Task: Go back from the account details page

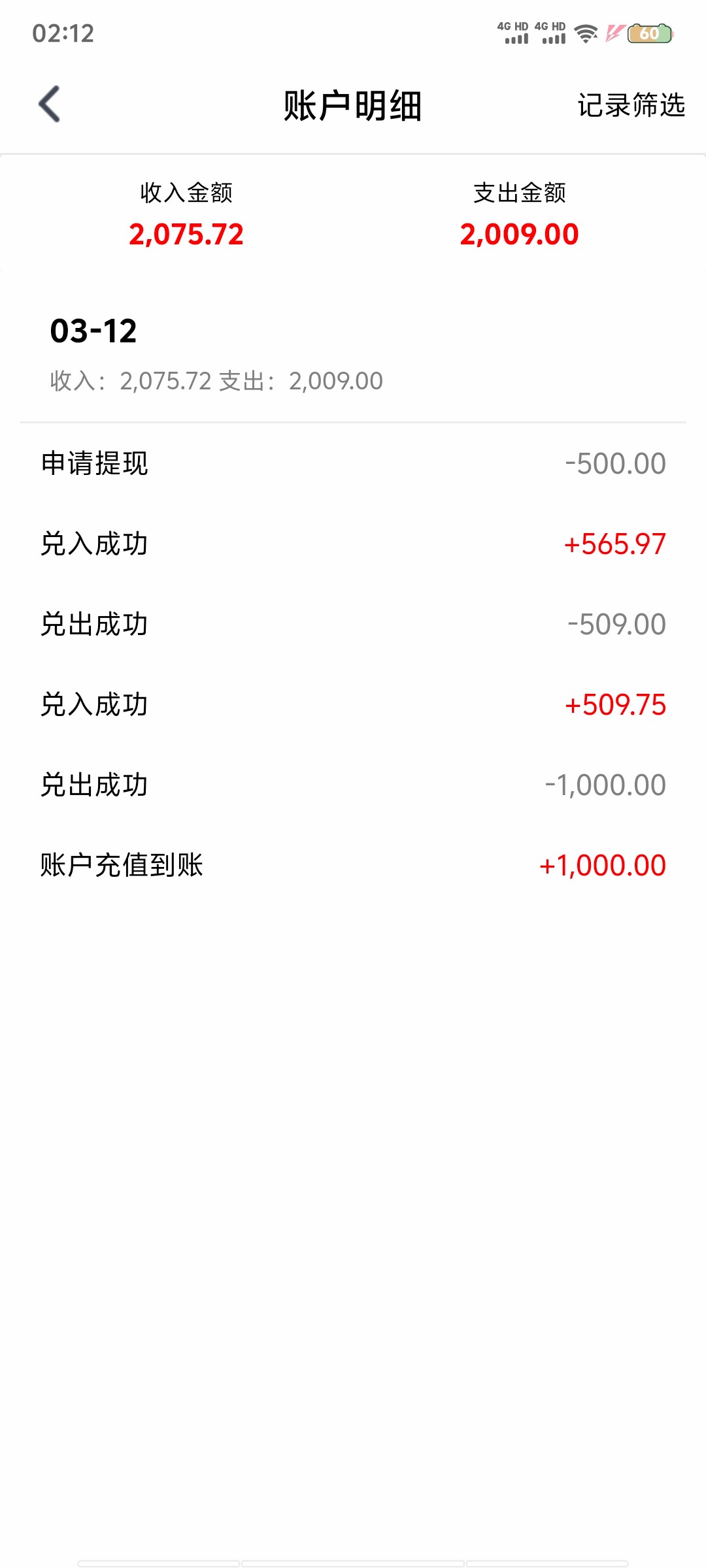Action: point(50,104)
